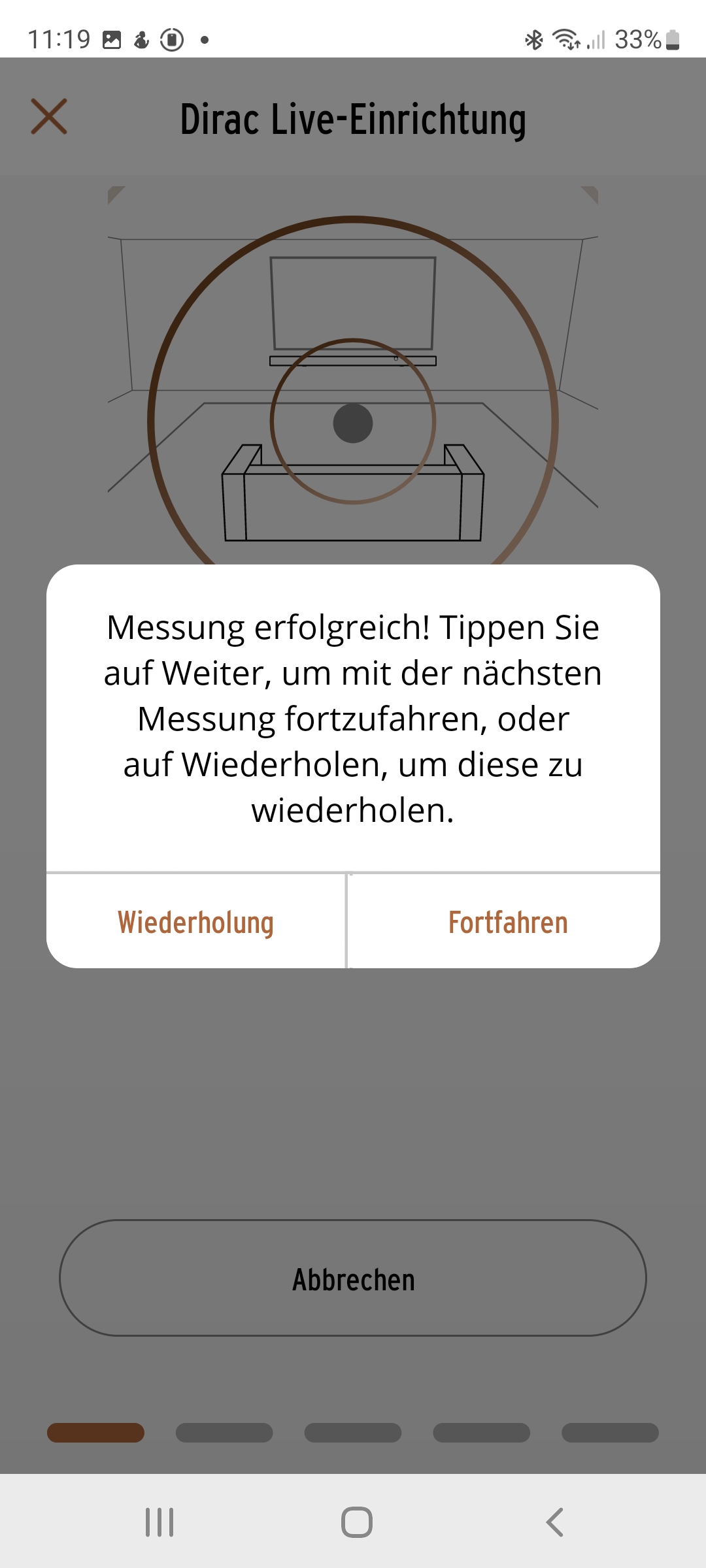Go back using the system back button

(x=554, y=1522)
